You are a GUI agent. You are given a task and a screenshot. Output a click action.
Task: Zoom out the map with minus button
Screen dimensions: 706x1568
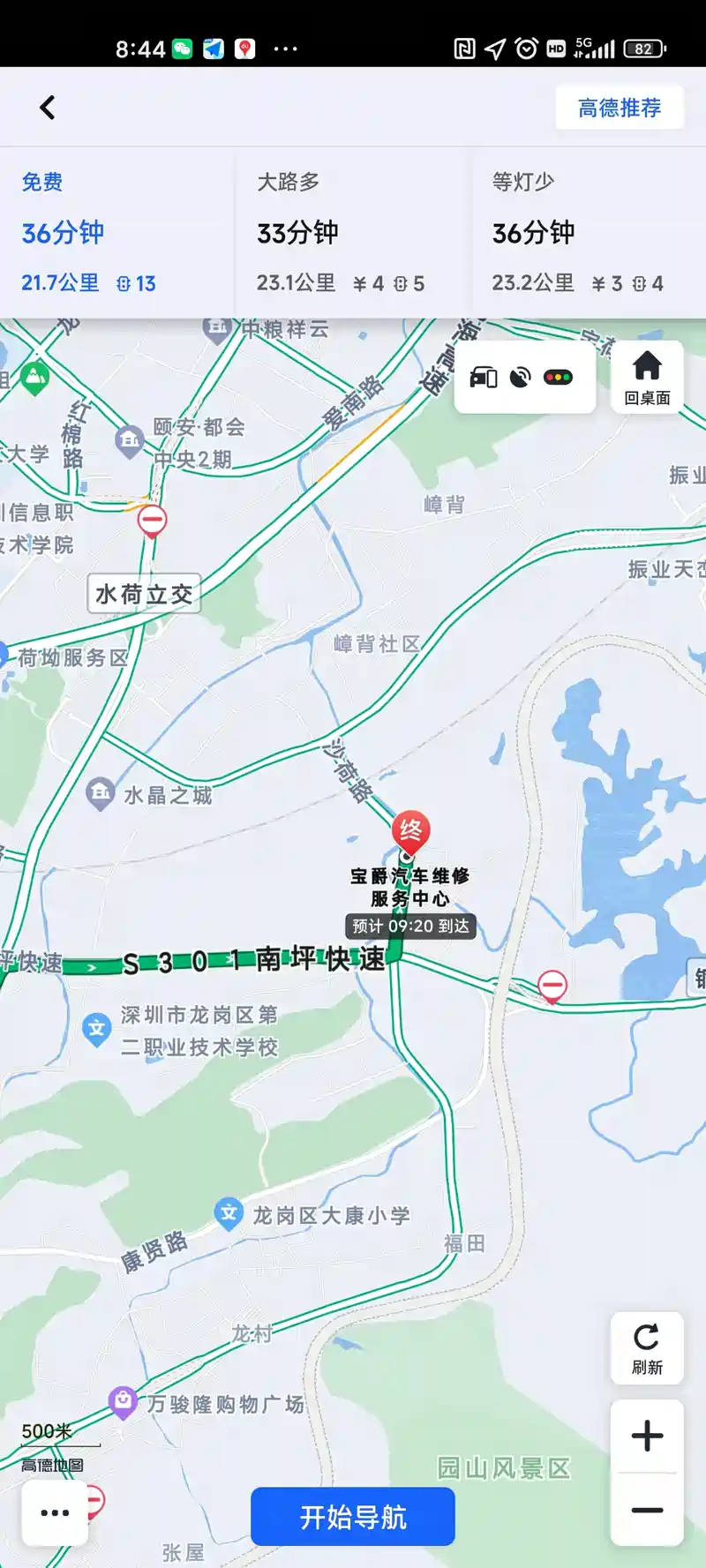point(647,1510)
